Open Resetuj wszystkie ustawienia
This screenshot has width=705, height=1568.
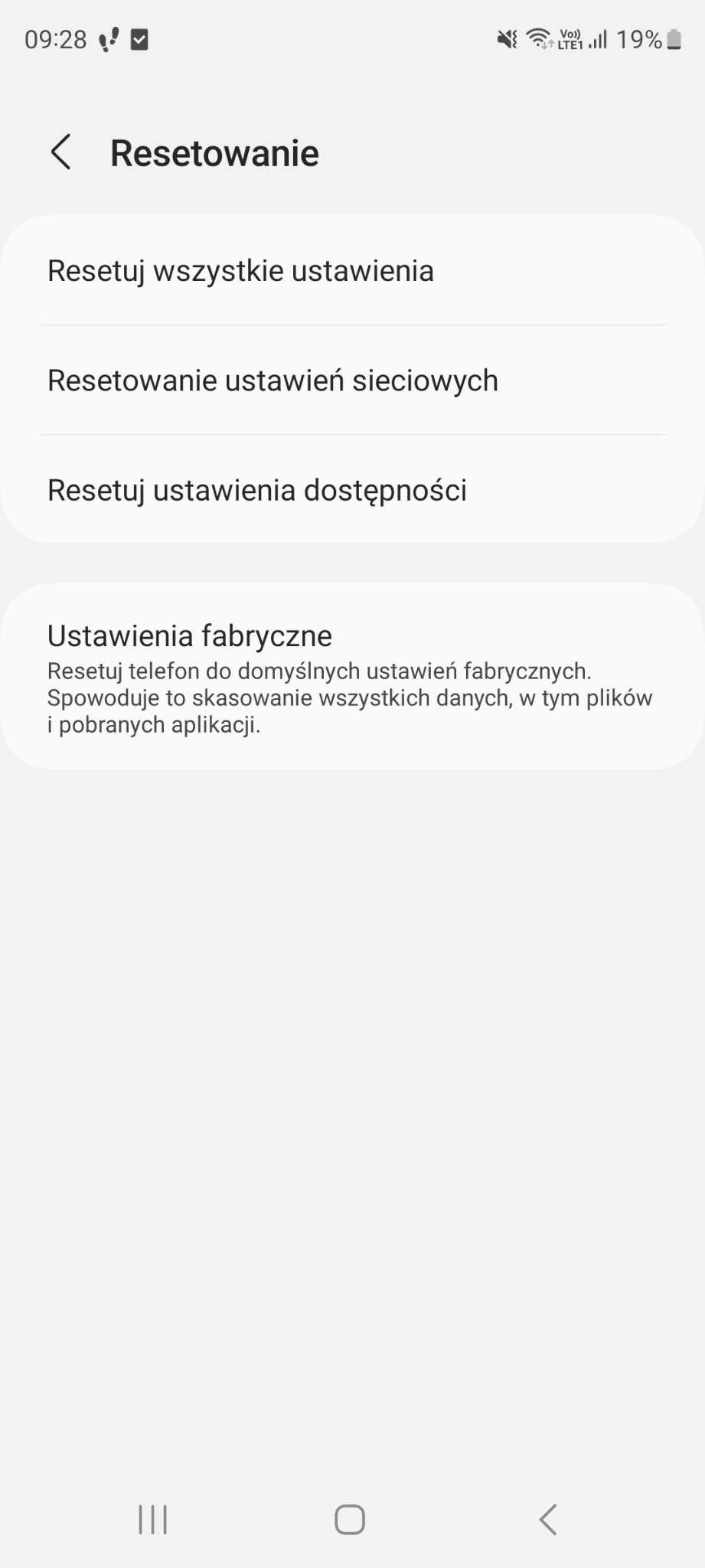[x=352, y=270]
